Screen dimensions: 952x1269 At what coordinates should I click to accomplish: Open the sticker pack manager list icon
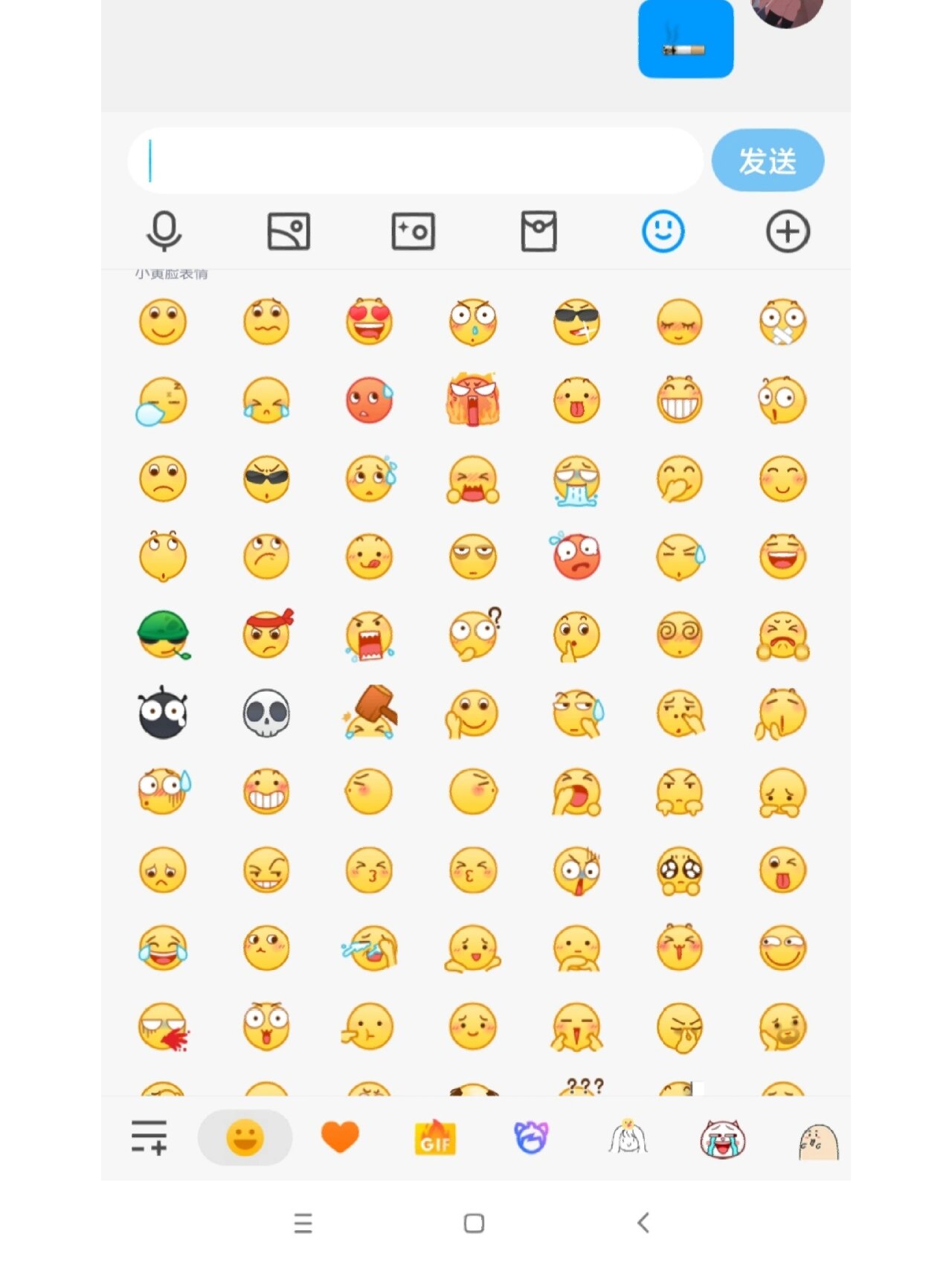[149, 1137]
